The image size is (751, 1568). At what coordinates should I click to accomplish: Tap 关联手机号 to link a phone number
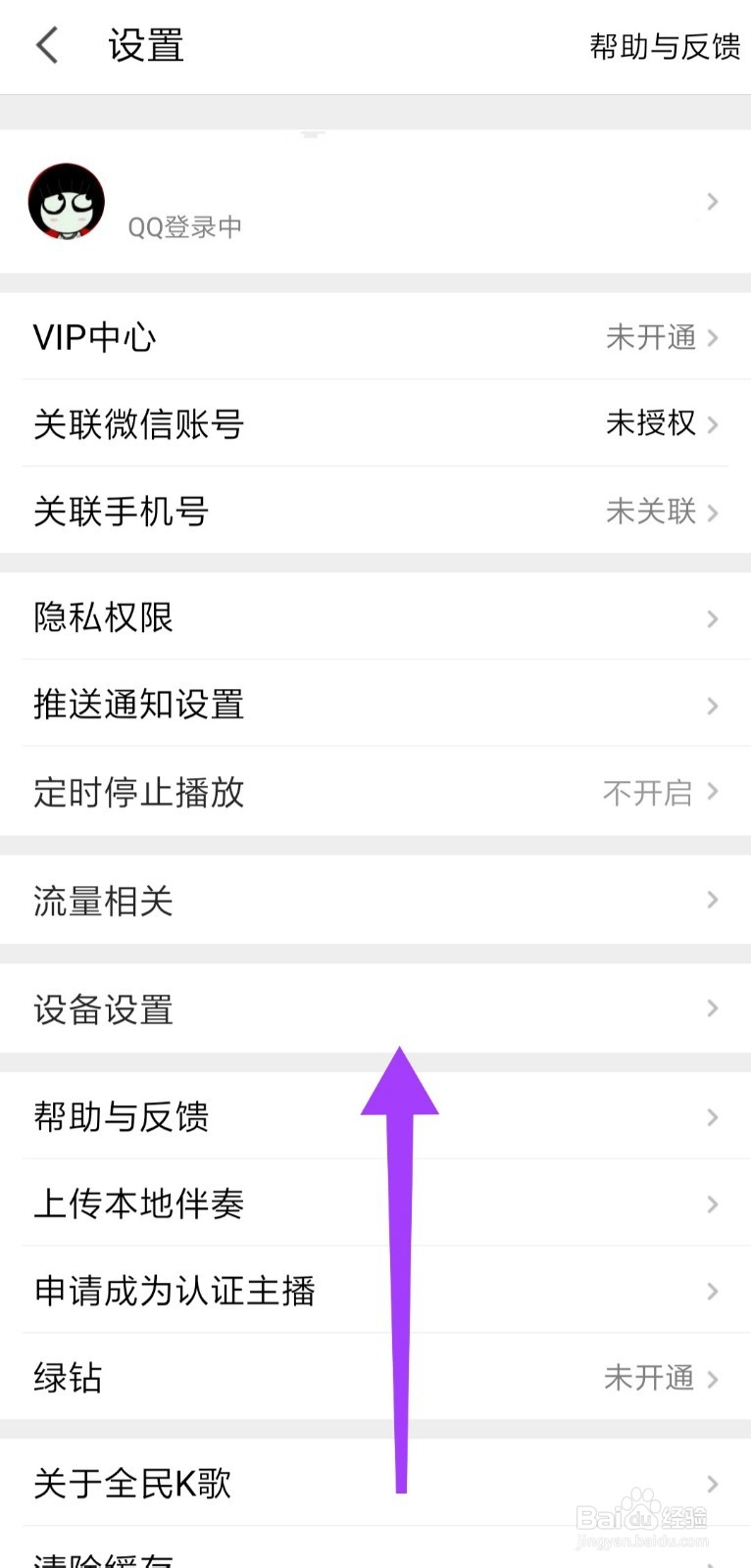pyautogui.click(x=375, y=512)
